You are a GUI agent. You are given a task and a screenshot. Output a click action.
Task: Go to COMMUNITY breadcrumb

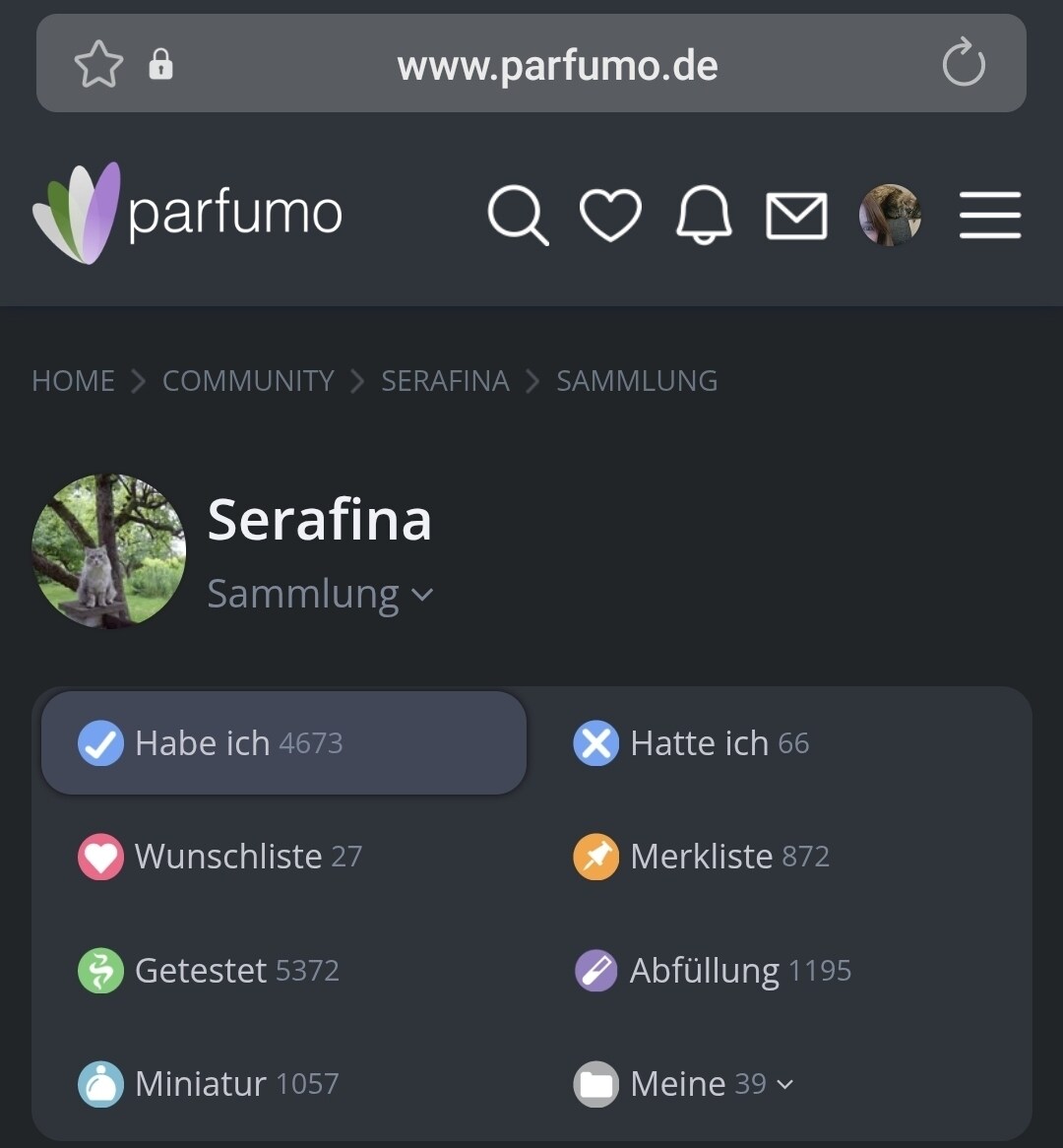[248, 381]
